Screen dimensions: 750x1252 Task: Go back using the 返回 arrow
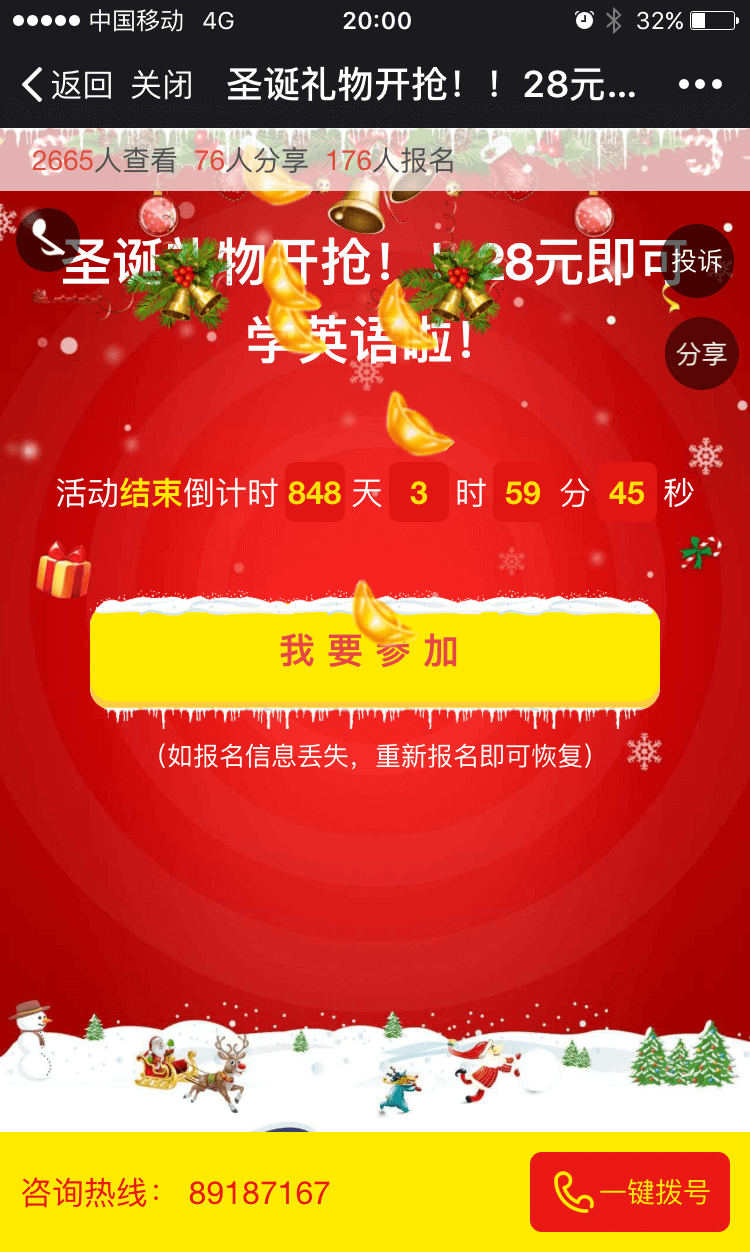66,85
